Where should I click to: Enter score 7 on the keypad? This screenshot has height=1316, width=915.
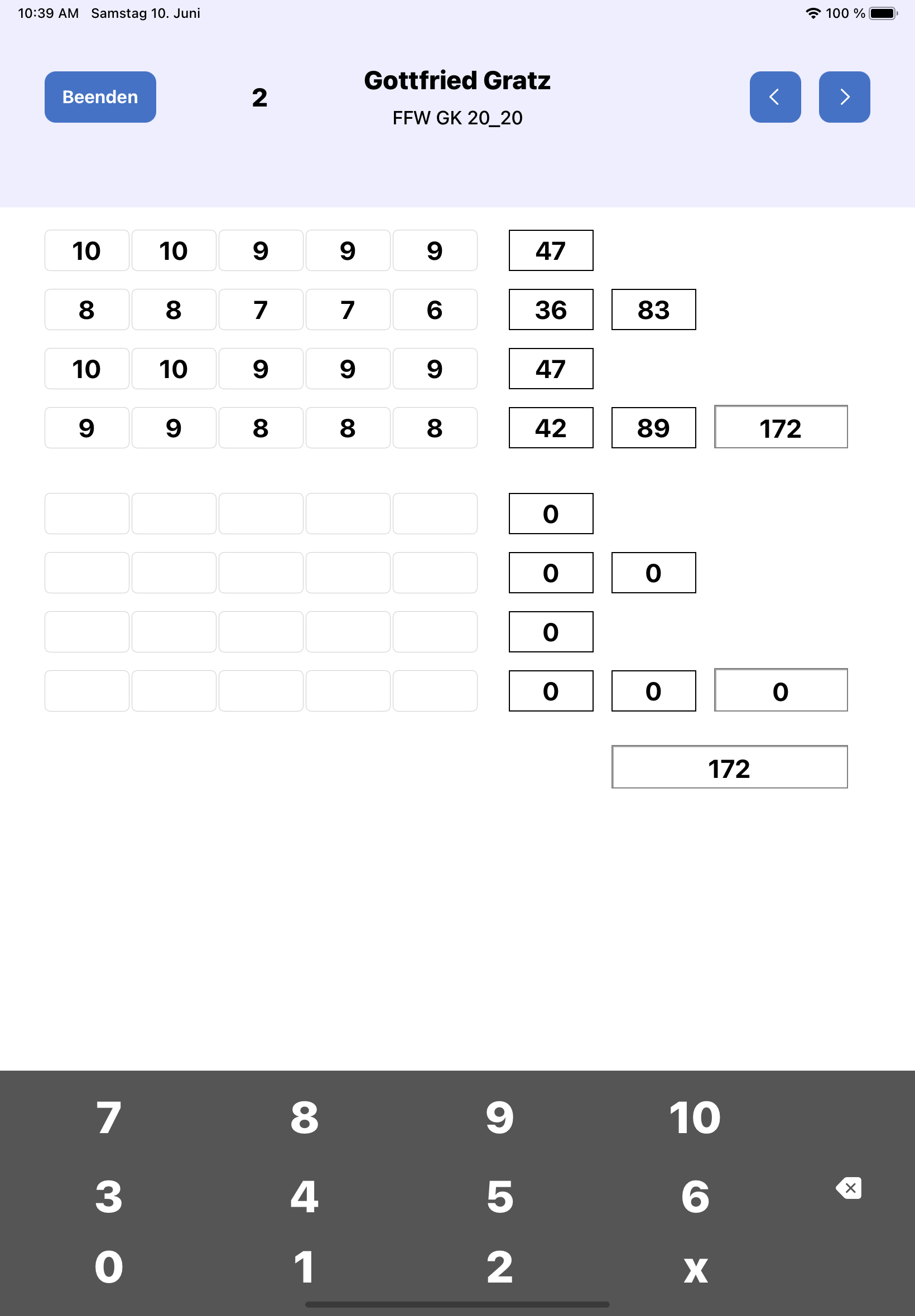109,1118
